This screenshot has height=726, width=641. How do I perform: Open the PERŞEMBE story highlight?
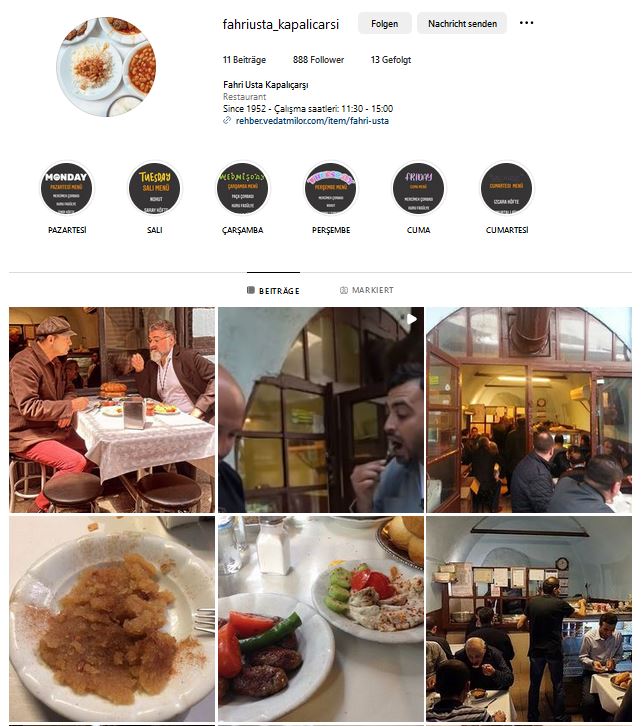tap(331, 189)
